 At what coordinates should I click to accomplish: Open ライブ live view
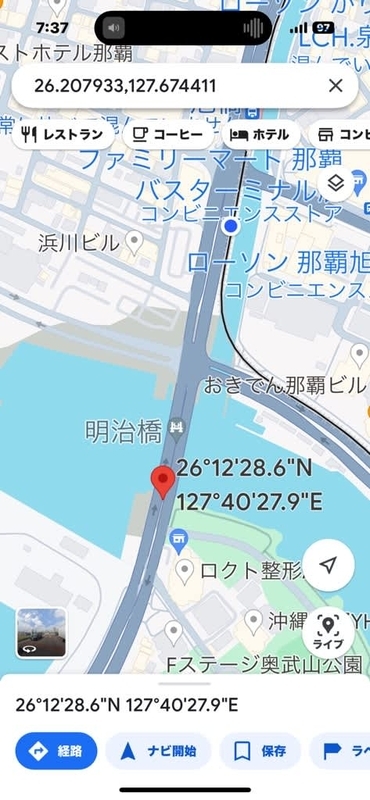tap(329, 632)
